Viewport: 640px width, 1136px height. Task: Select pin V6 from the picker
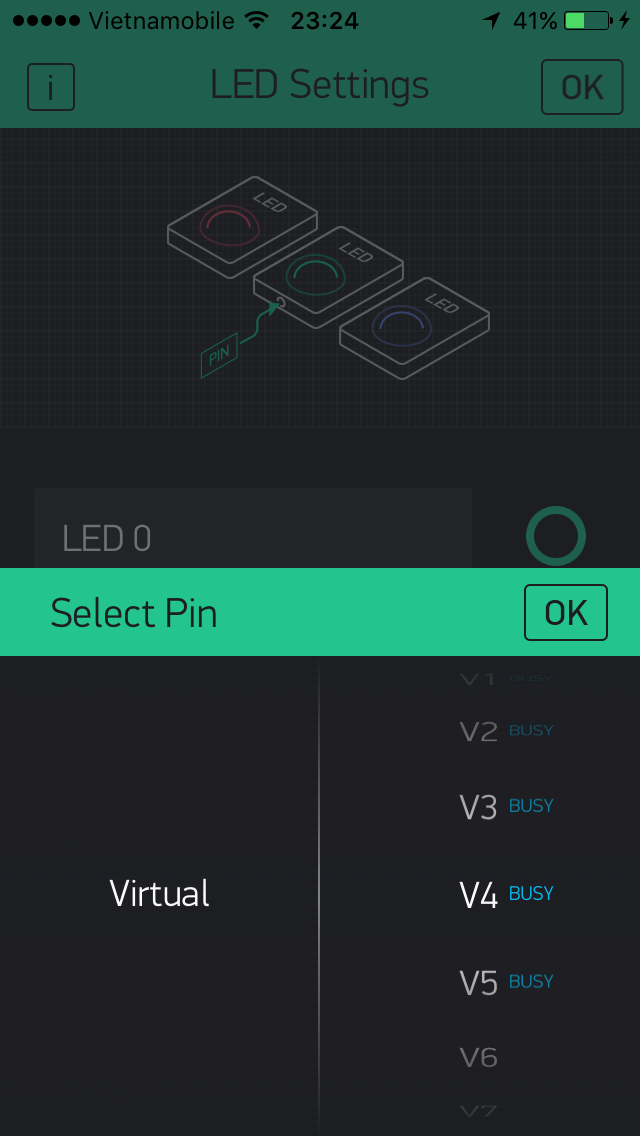479,1057
